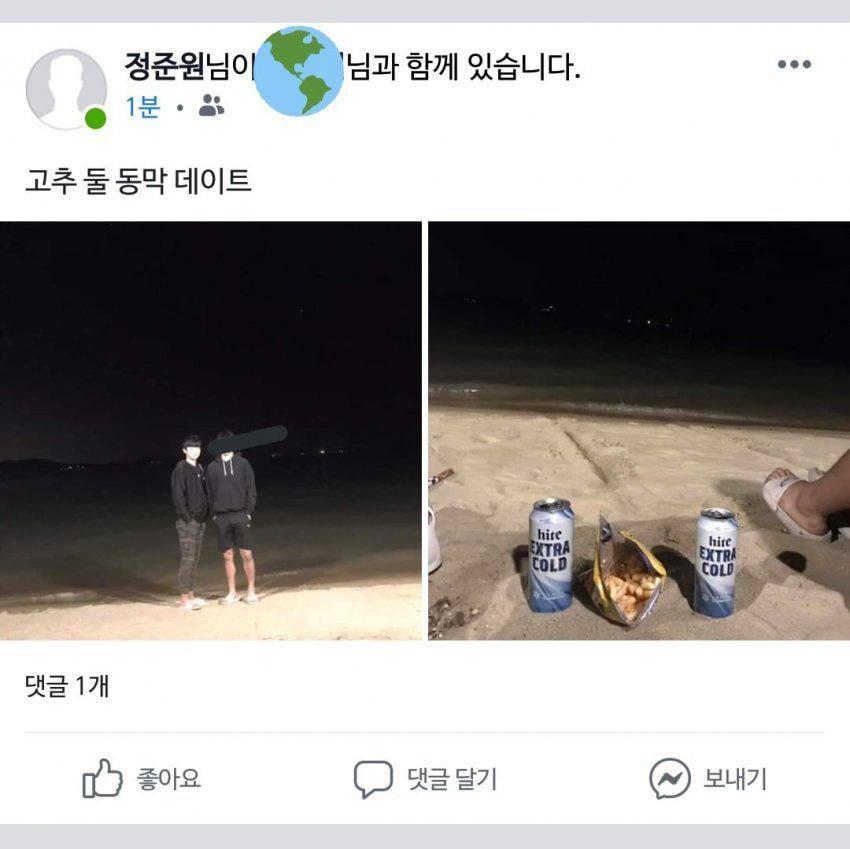Send the post via 보내기
Image resolution: width=850 pixels, height=849 pixels.
point(708,779)
